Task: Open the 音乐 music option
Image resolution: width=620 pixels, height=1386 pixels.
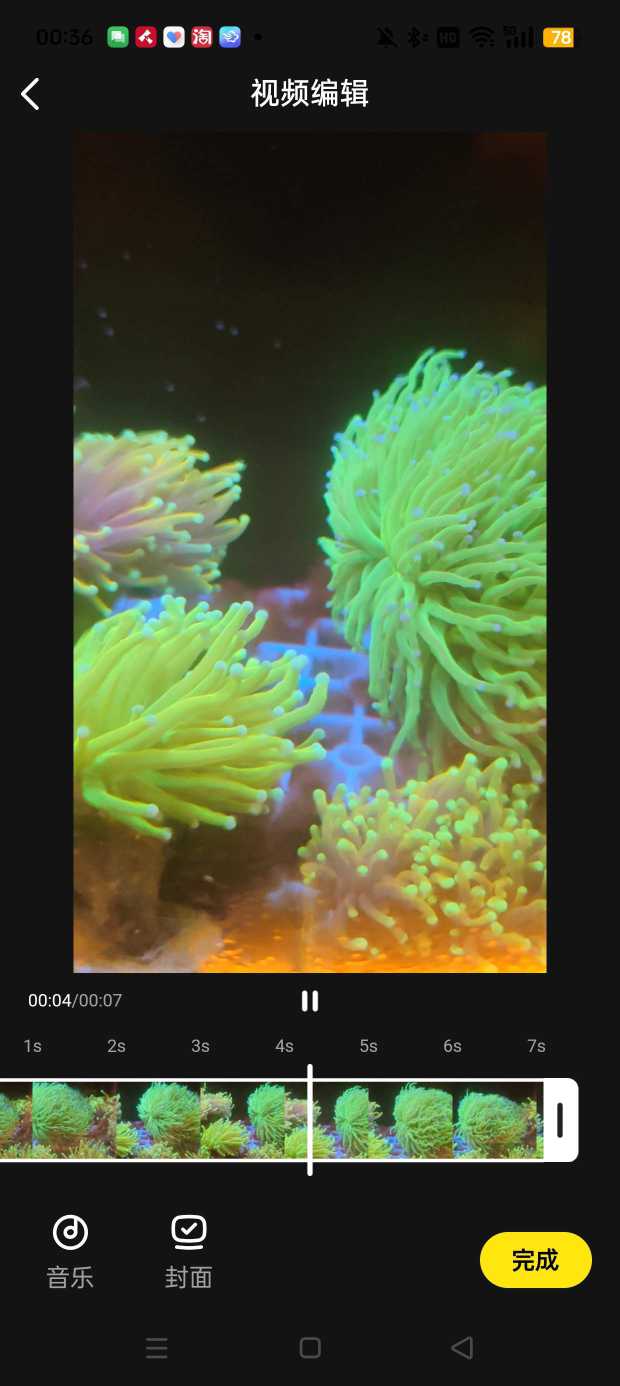Action: [x=70, y=1250]
